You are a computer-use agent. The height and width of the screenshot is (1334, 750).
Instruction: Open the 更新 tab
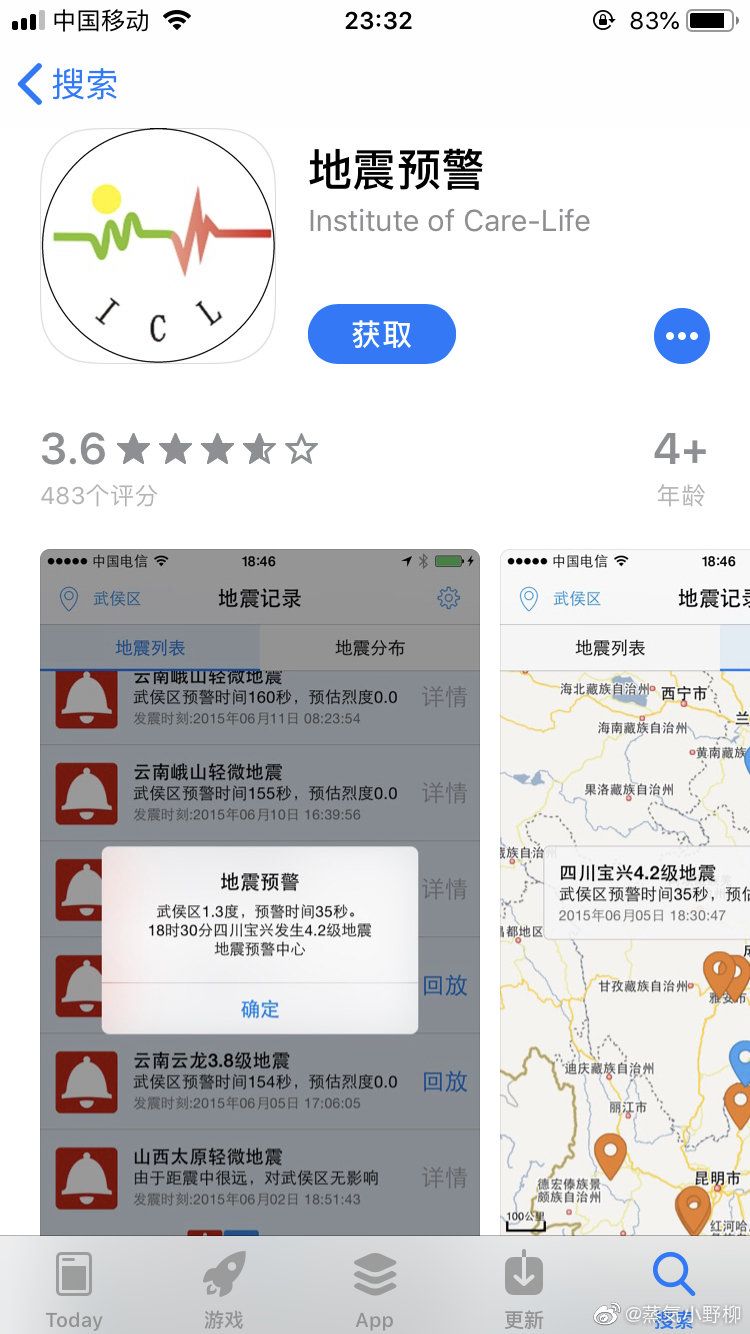click(523, 1288)
